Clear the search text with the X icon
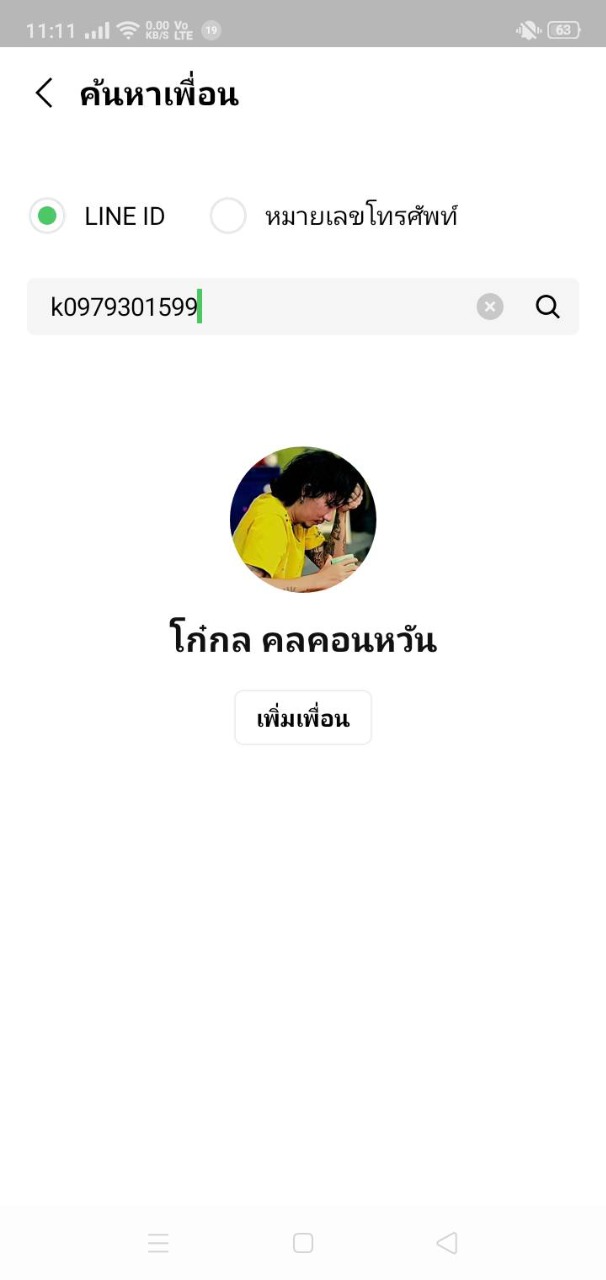The height and width of the screenshot is (1280, 606). click(x=490, y=307)
